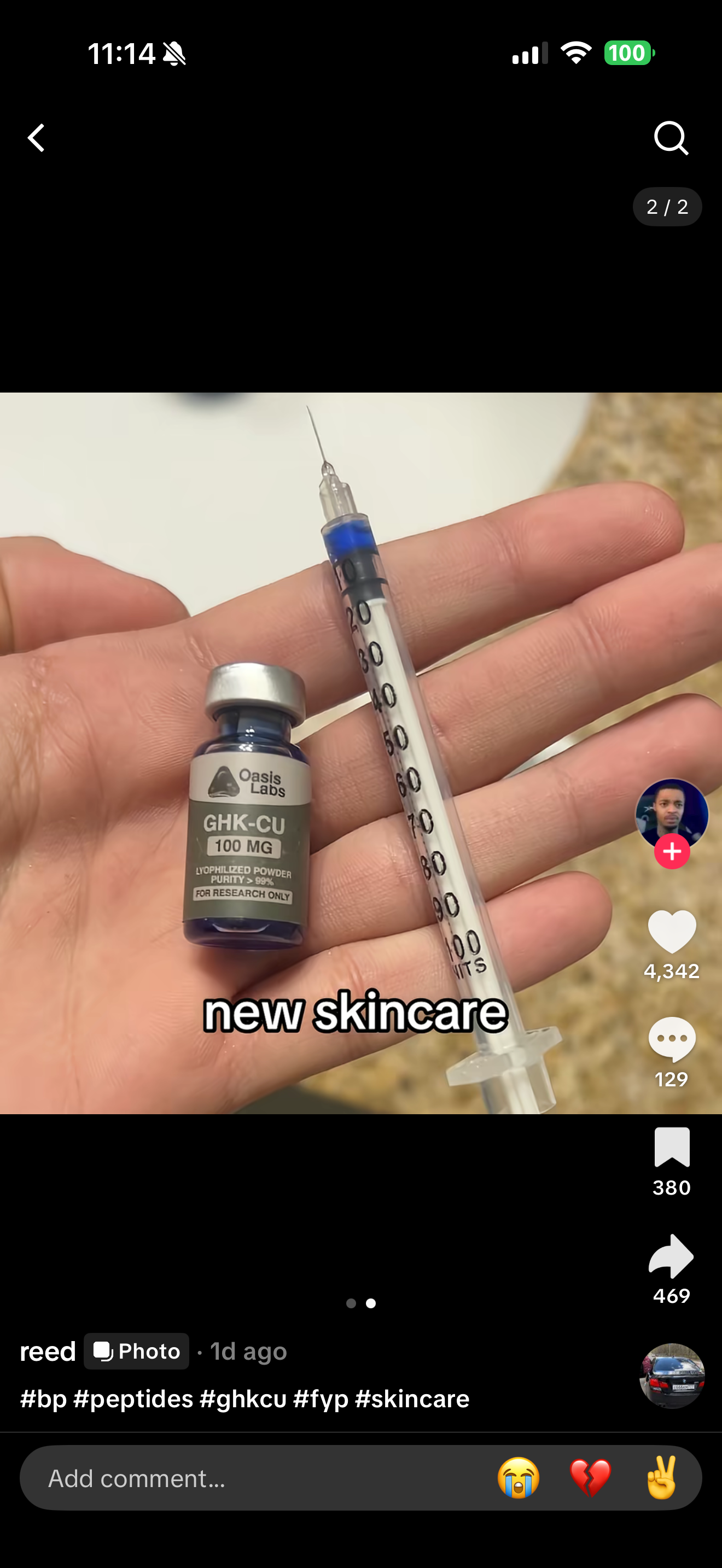Open the username reed
The image size is (722, 1568).
point(48,1352)
